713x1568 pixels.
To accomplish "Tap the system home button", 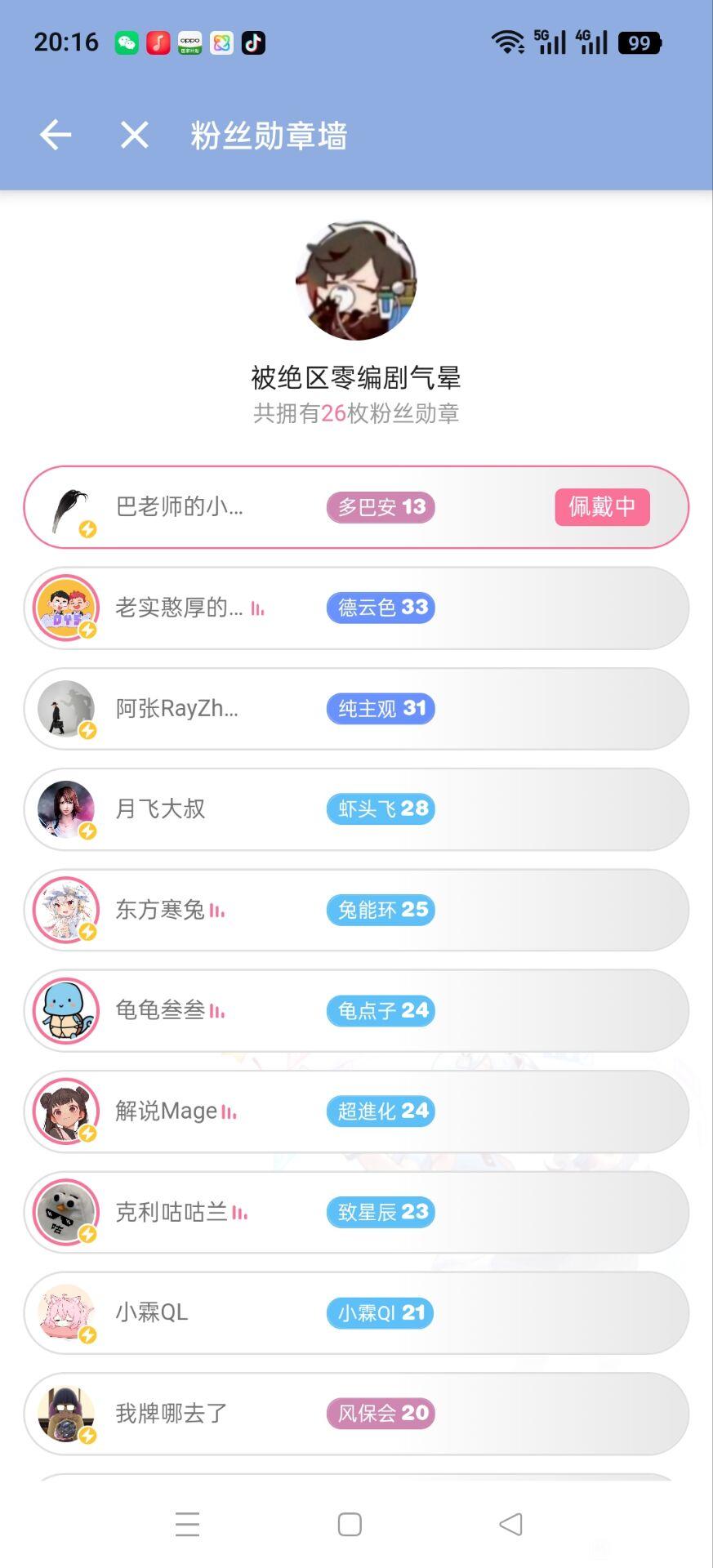I will [x=350, y=1525].
